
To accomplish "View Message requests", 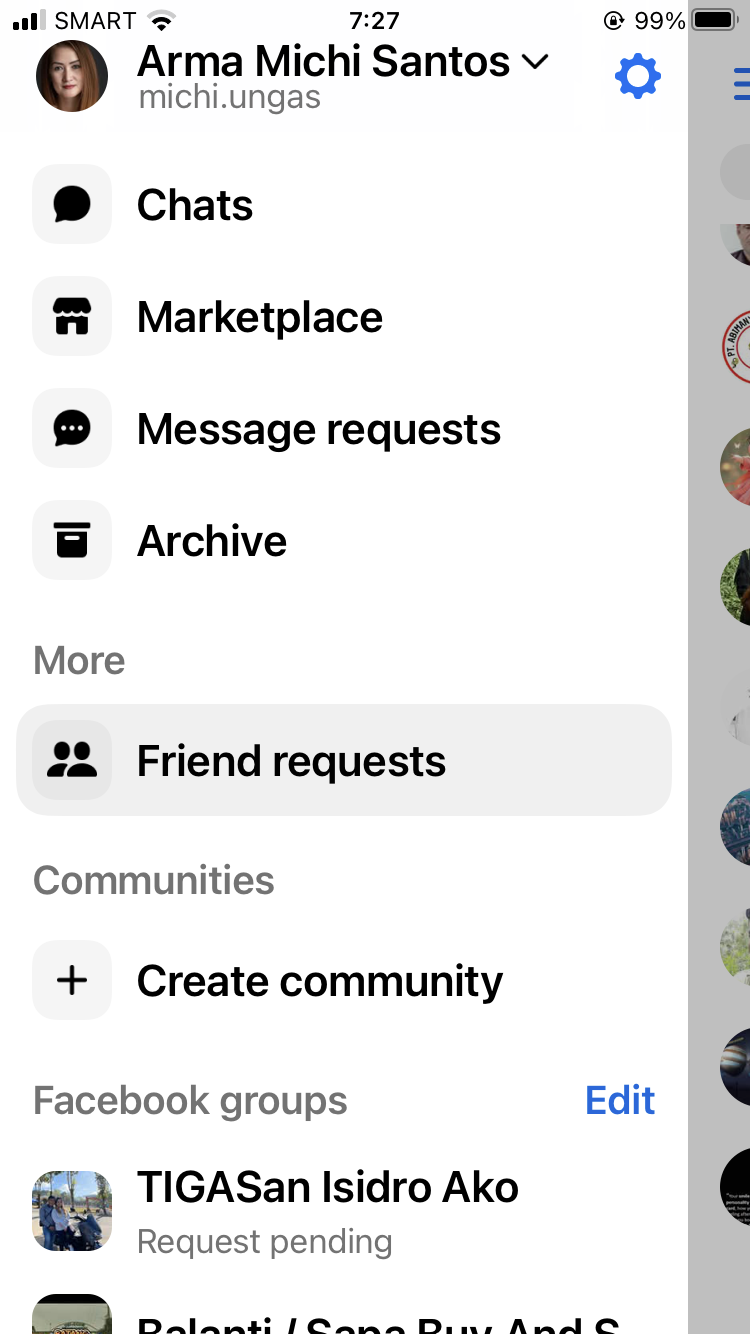I will tap(344, 429).
